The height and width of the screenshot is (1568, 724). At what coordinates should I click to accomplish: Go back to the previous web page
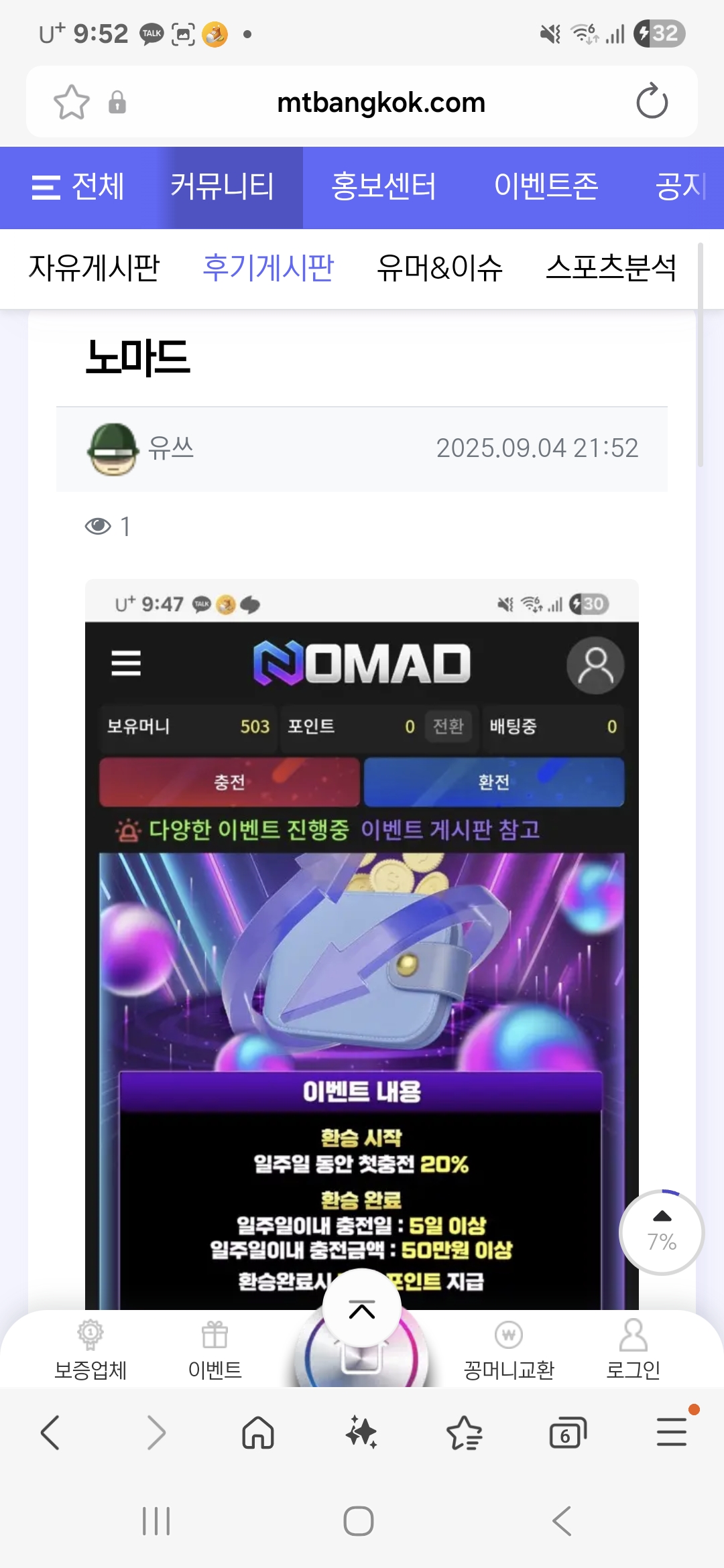tap(50, 1433)
